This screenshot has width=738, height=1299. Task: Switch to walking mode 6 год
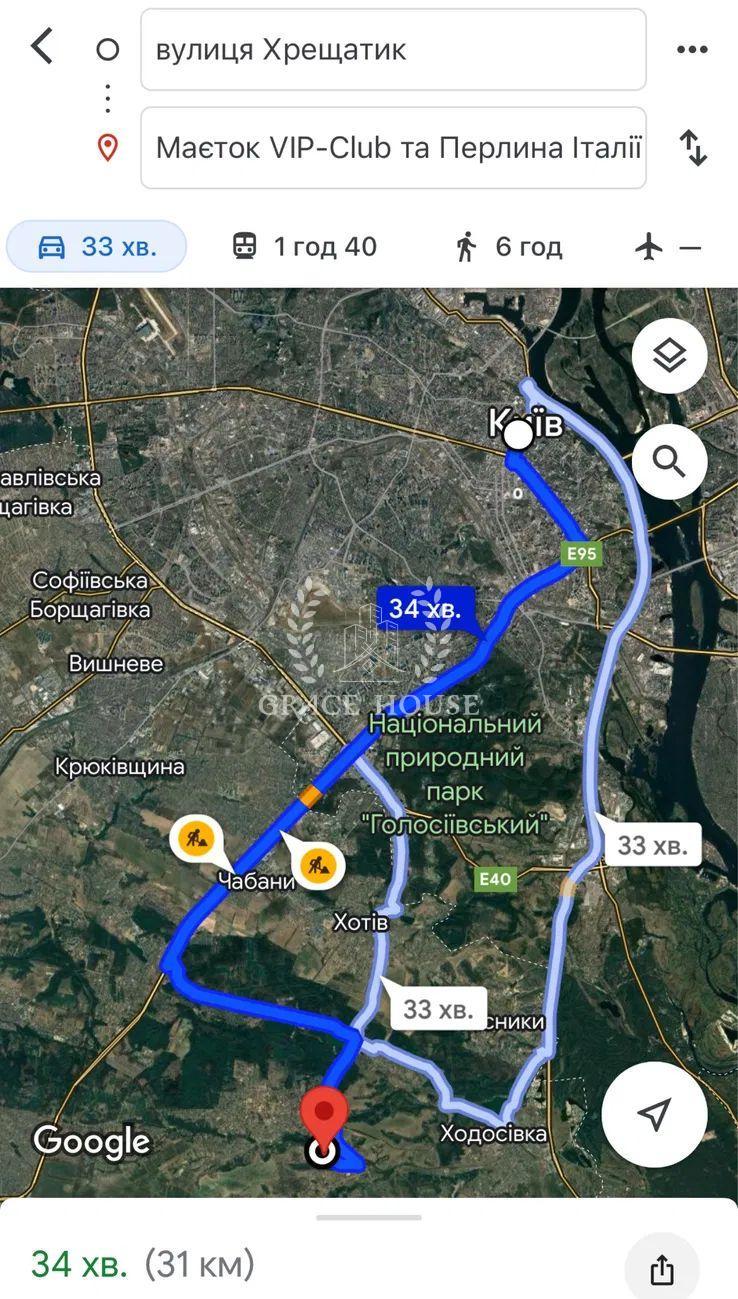[x=508, y=246]
